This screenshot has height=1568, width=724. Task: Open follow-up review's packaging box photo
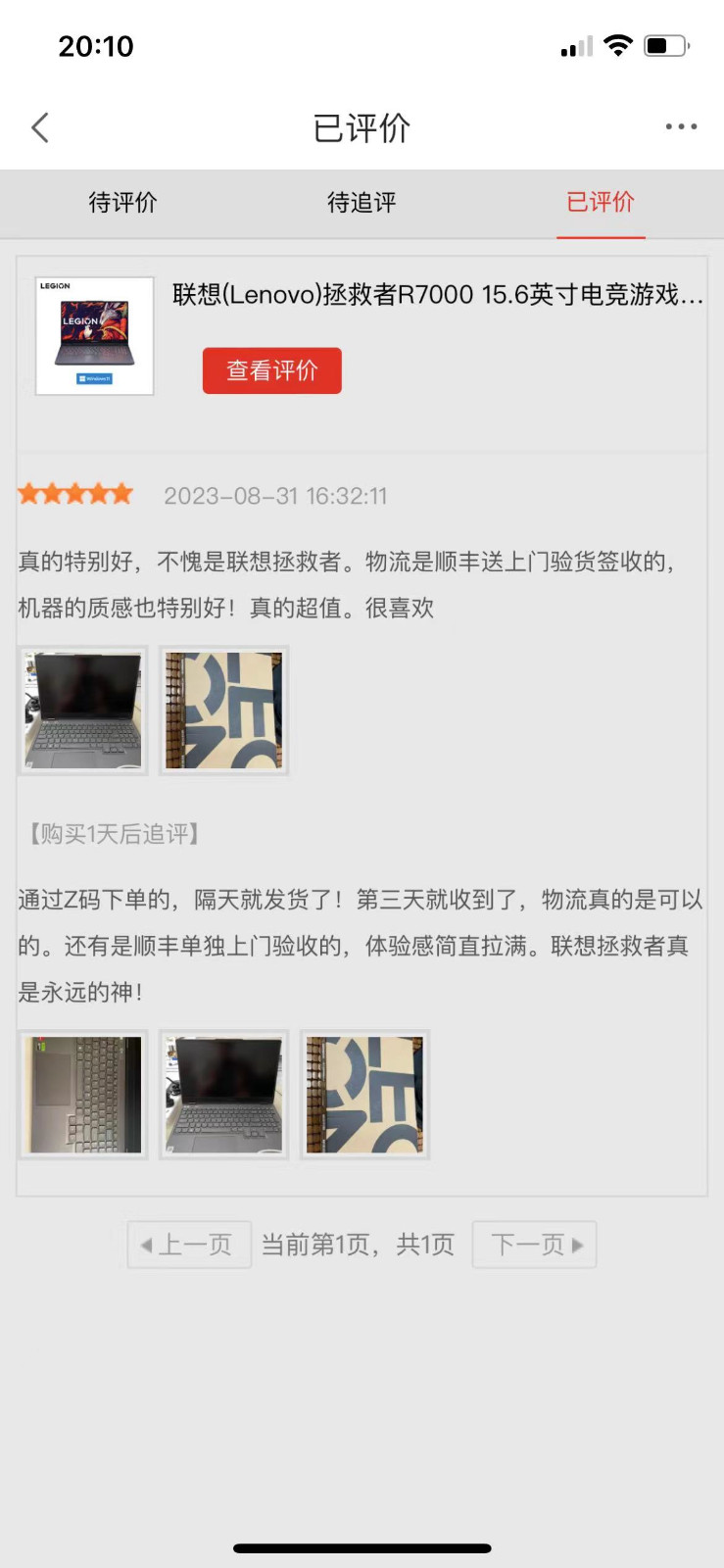point(364,1095)
